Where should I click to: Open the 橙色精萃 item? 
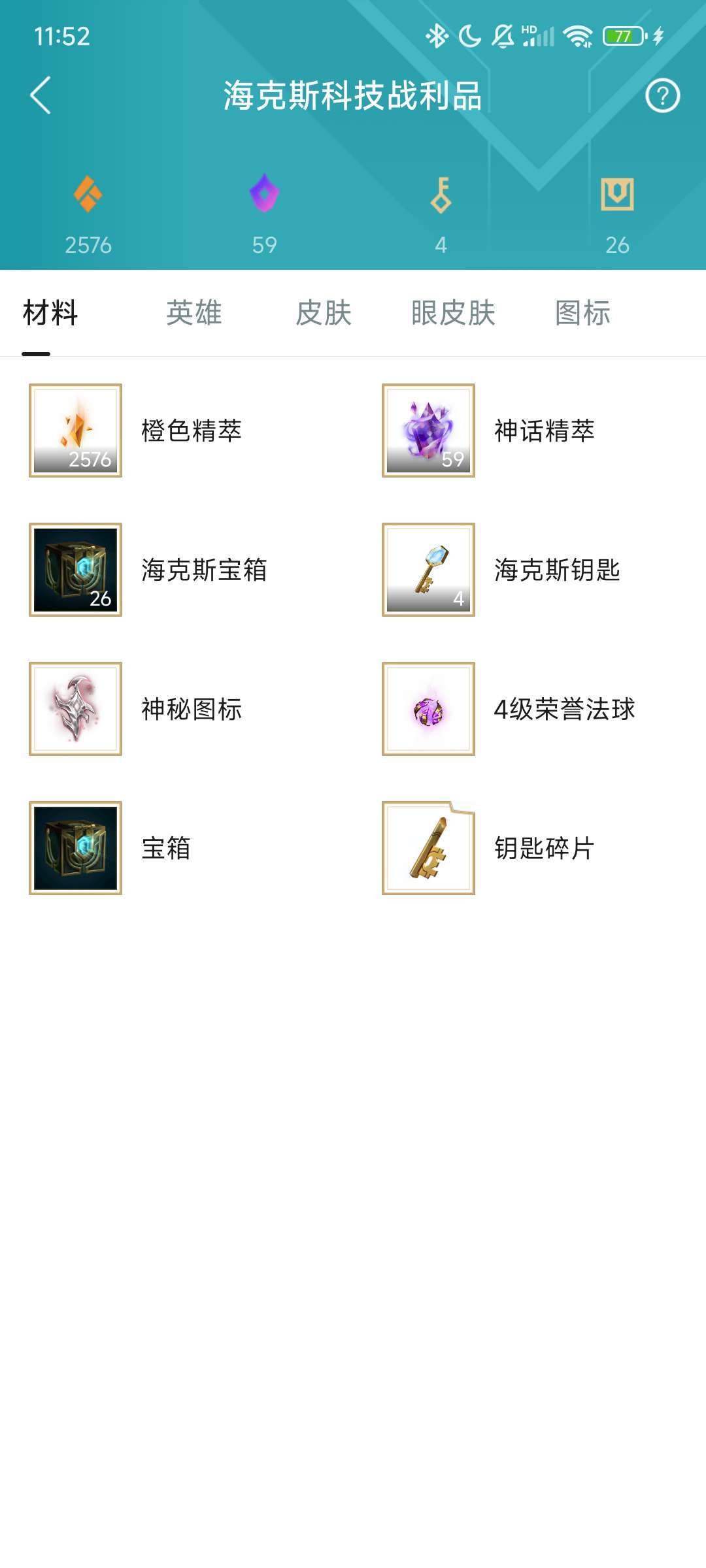pyautogui.click(x=76, y=431)
